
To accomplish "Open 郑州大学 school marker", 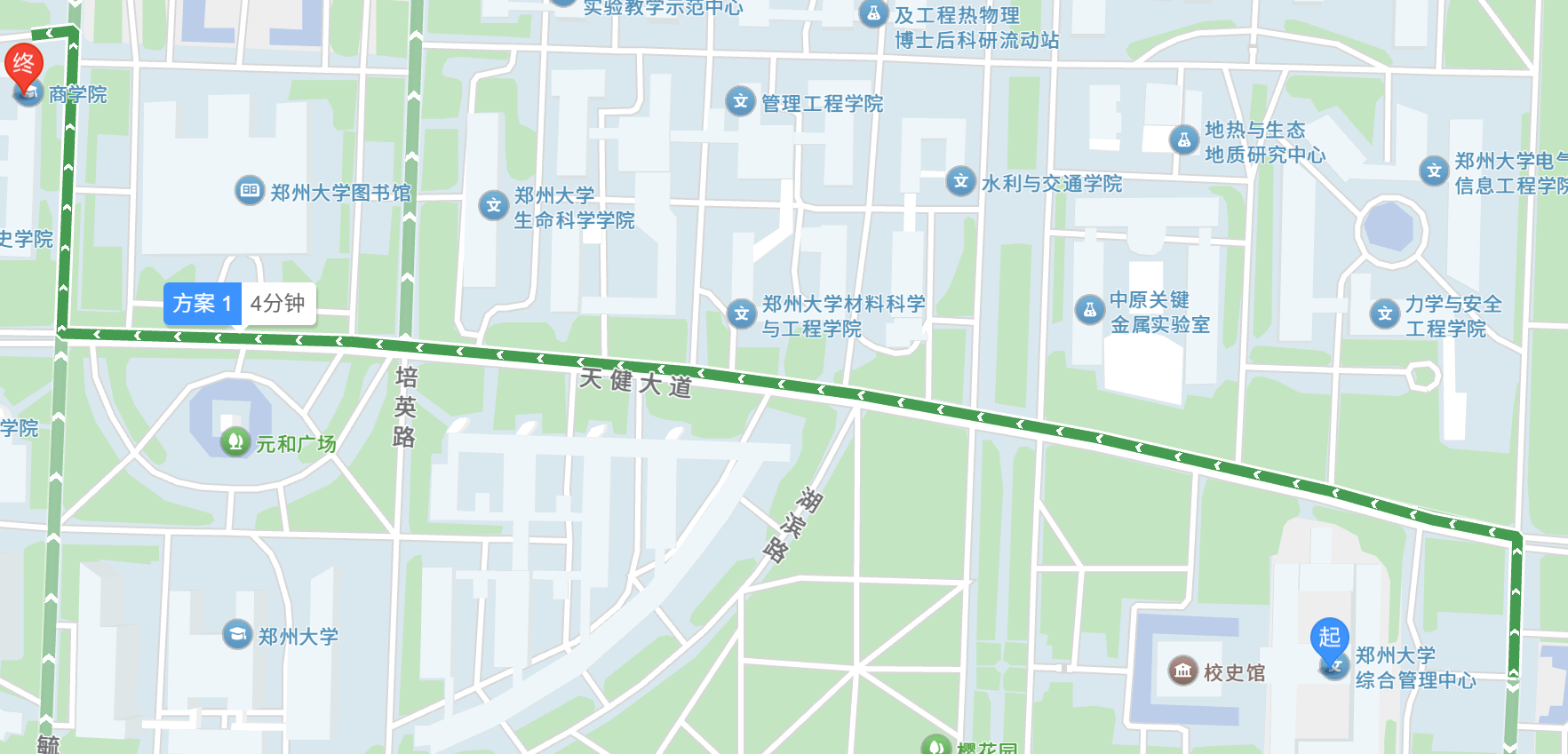I will (x=236, y=634).
